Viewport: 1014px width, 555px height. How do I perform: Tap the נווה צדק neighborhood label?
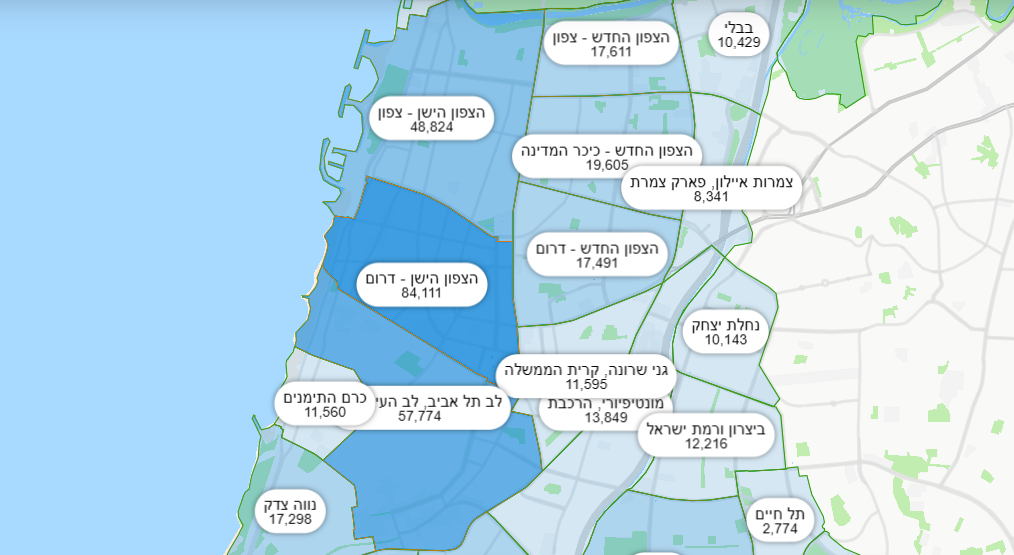[x=290, y=512]
